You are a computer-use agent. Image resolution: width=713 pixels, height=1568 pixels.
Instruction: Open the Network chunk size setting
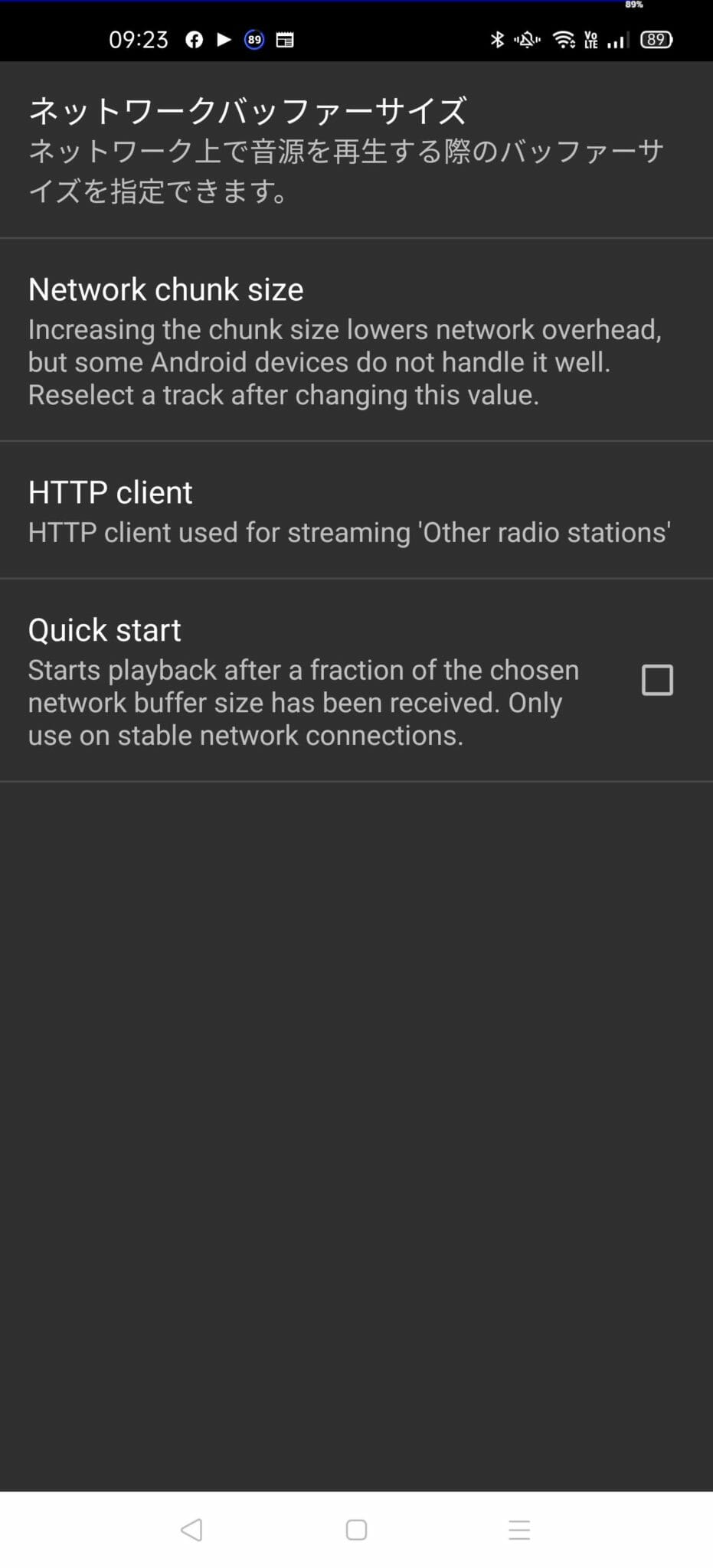[356, 341]
